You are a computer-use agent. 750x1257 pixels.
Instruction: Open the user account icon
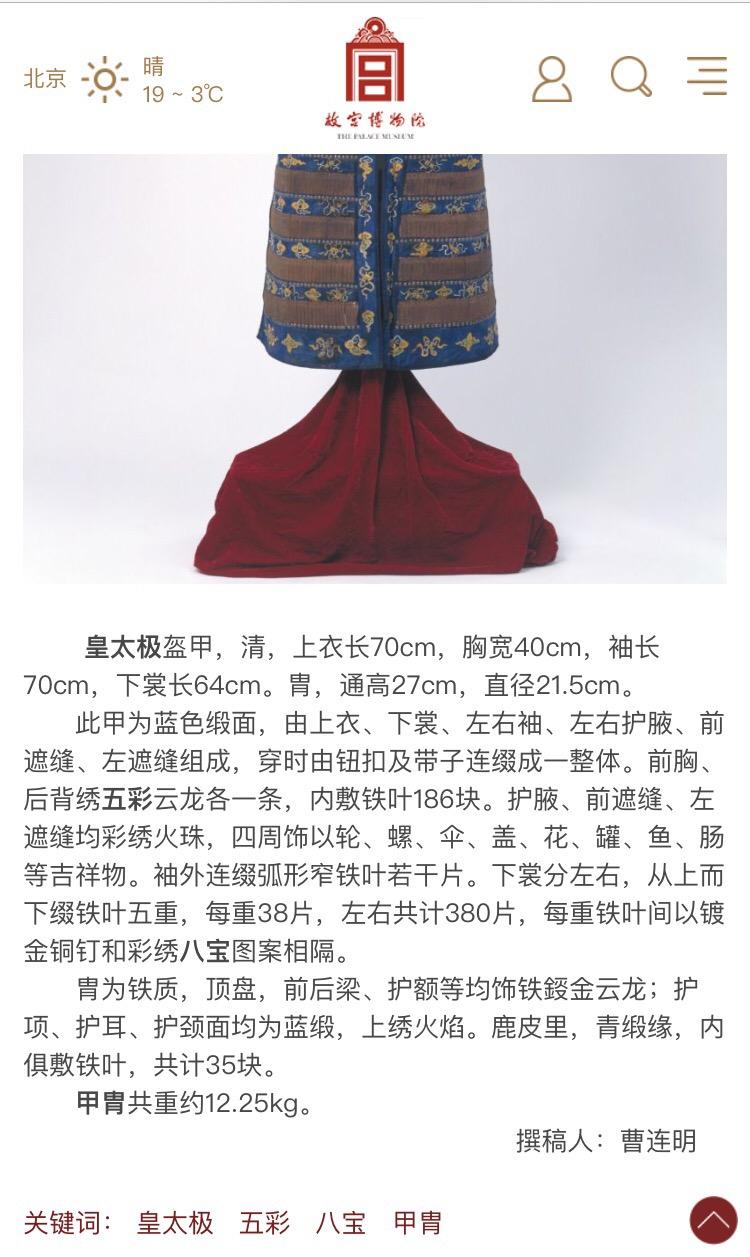[x=552, y=78]
